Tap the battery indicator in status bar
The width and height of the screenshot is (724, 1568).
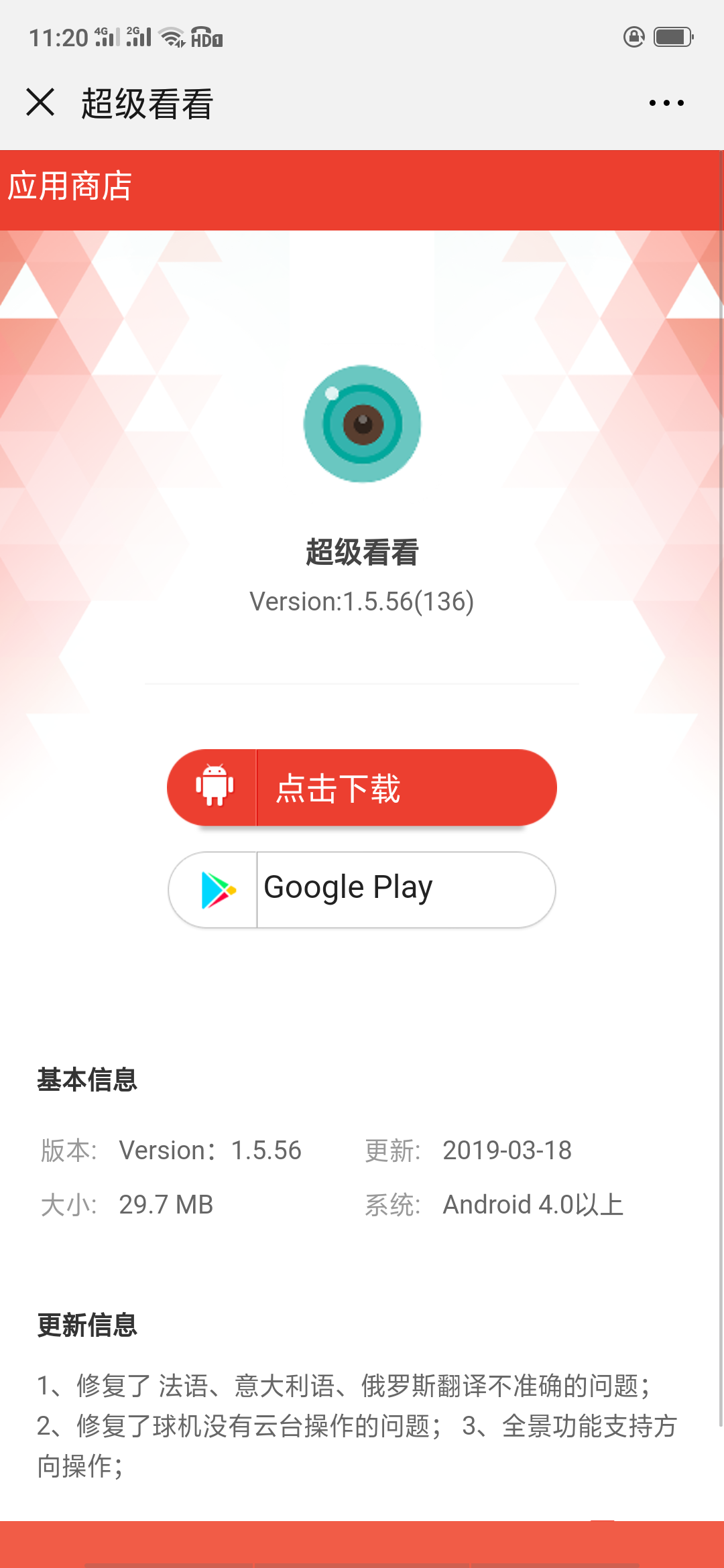point(672,38)
